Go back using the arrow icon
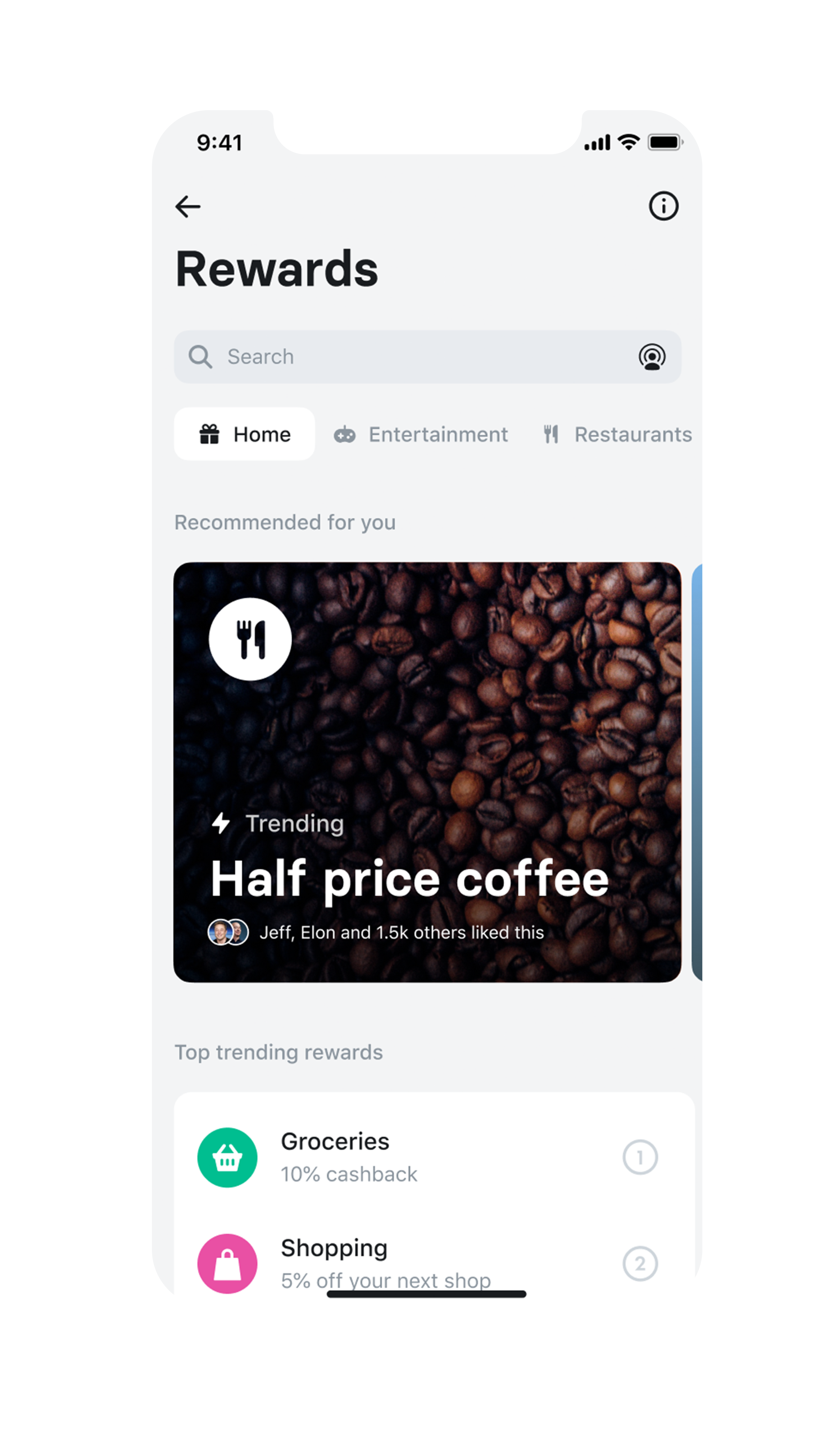 pyautogui.click(x=188, y=206)
